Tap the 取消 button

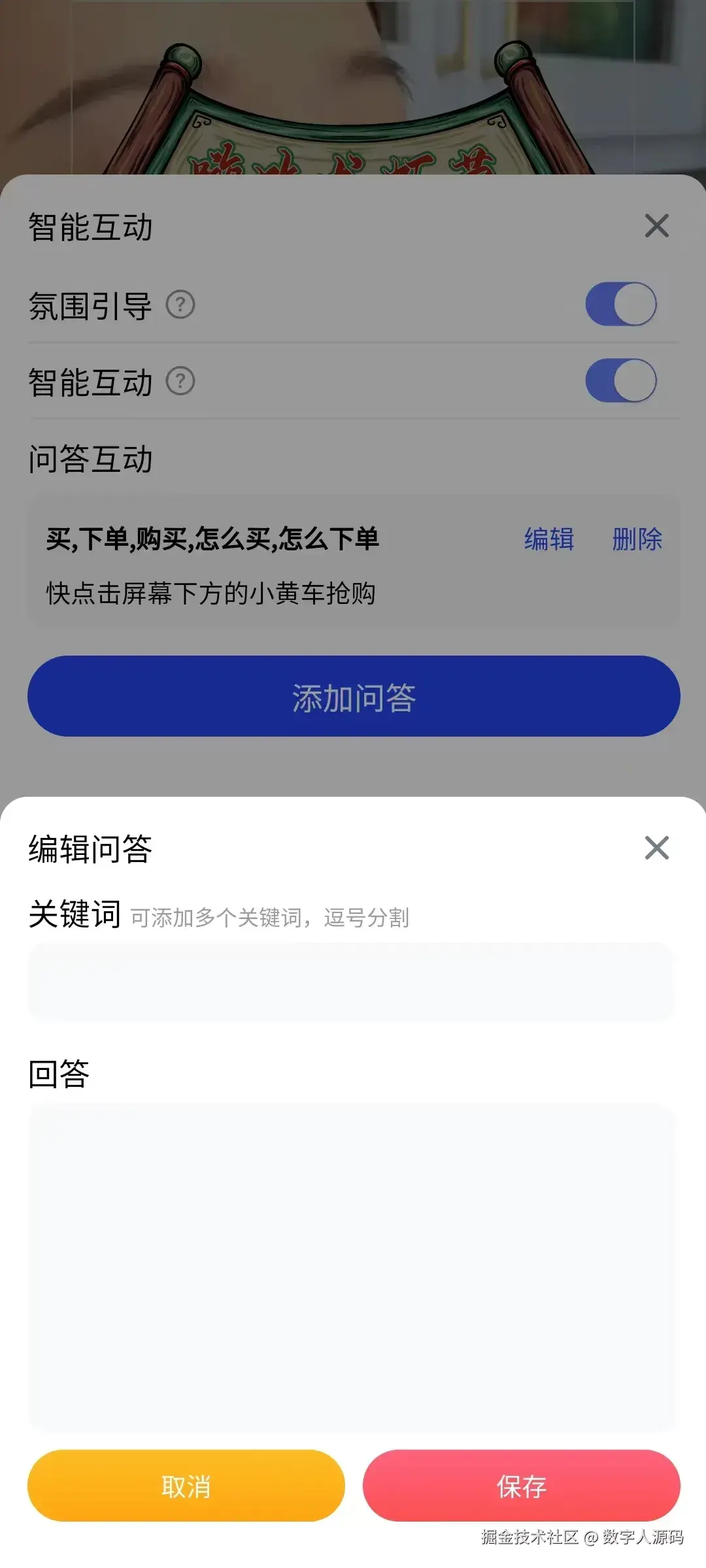pyautogui.click(x=186, y=1486)
